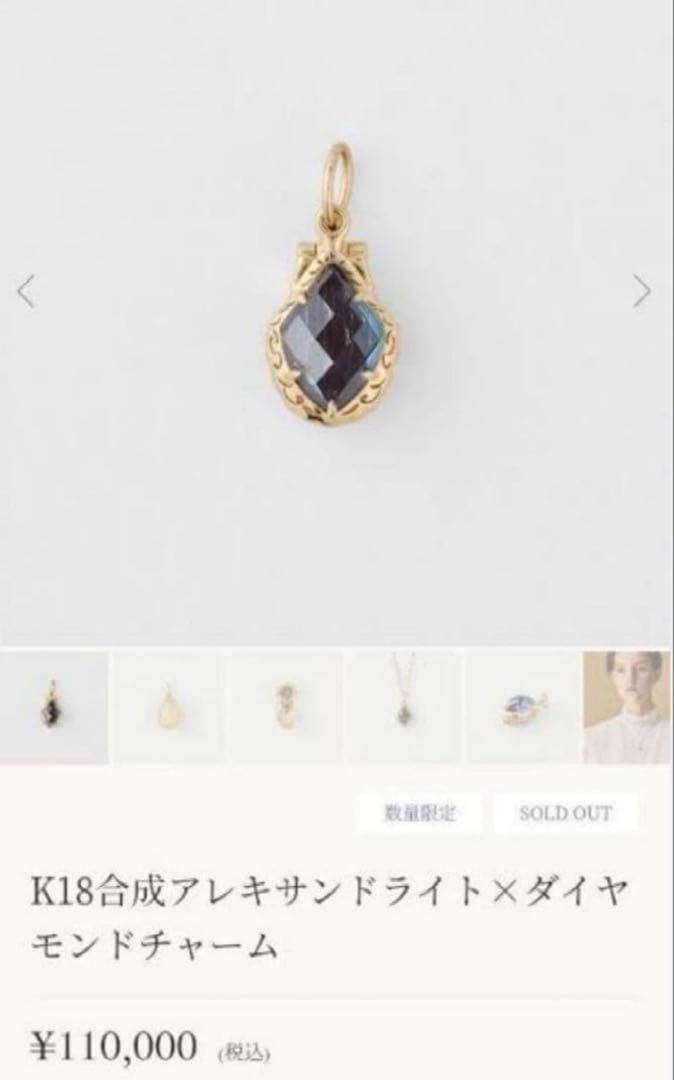Show the previous product image
The image size is (674, 1080).
(27, 291)
